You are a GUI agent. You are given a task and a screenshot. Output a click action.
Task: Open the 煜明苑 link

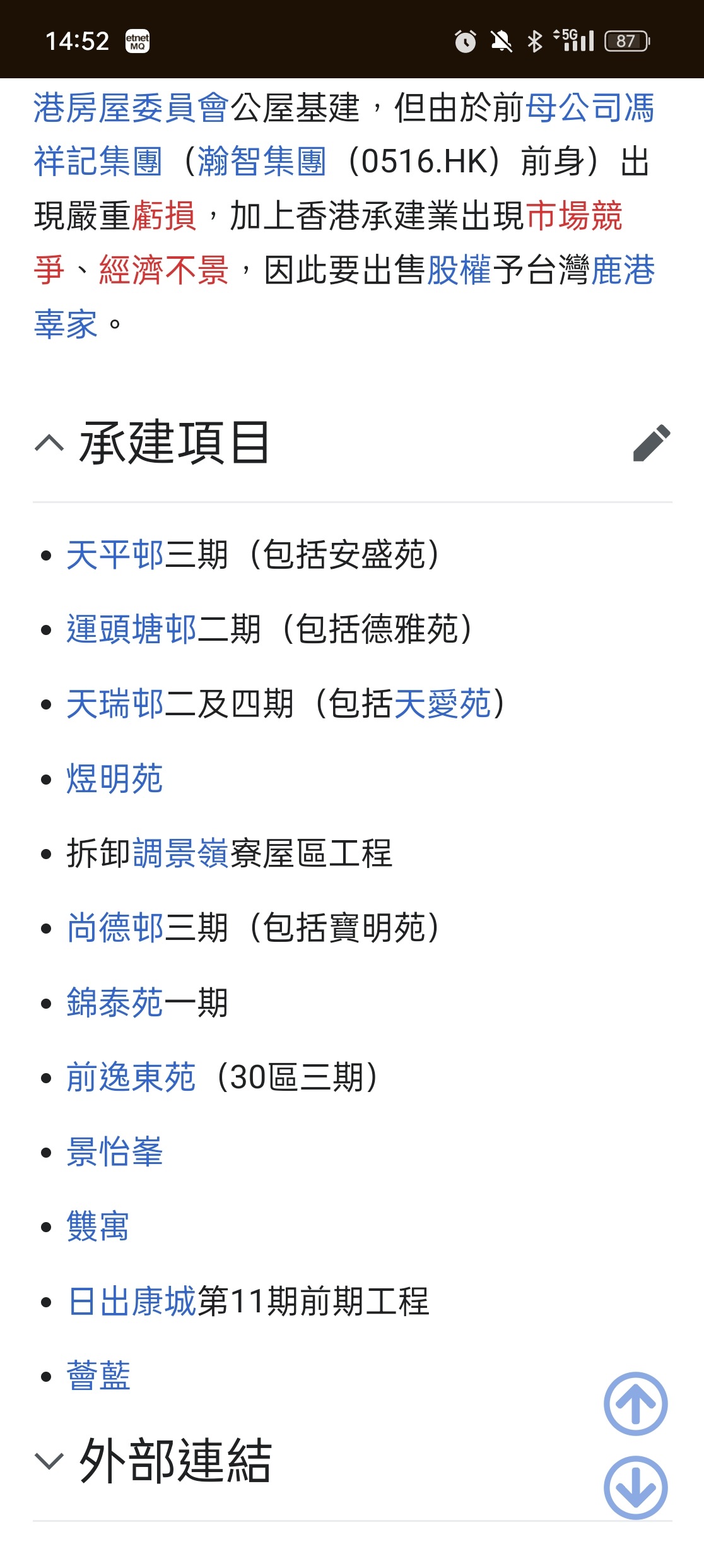click(115, 779)
